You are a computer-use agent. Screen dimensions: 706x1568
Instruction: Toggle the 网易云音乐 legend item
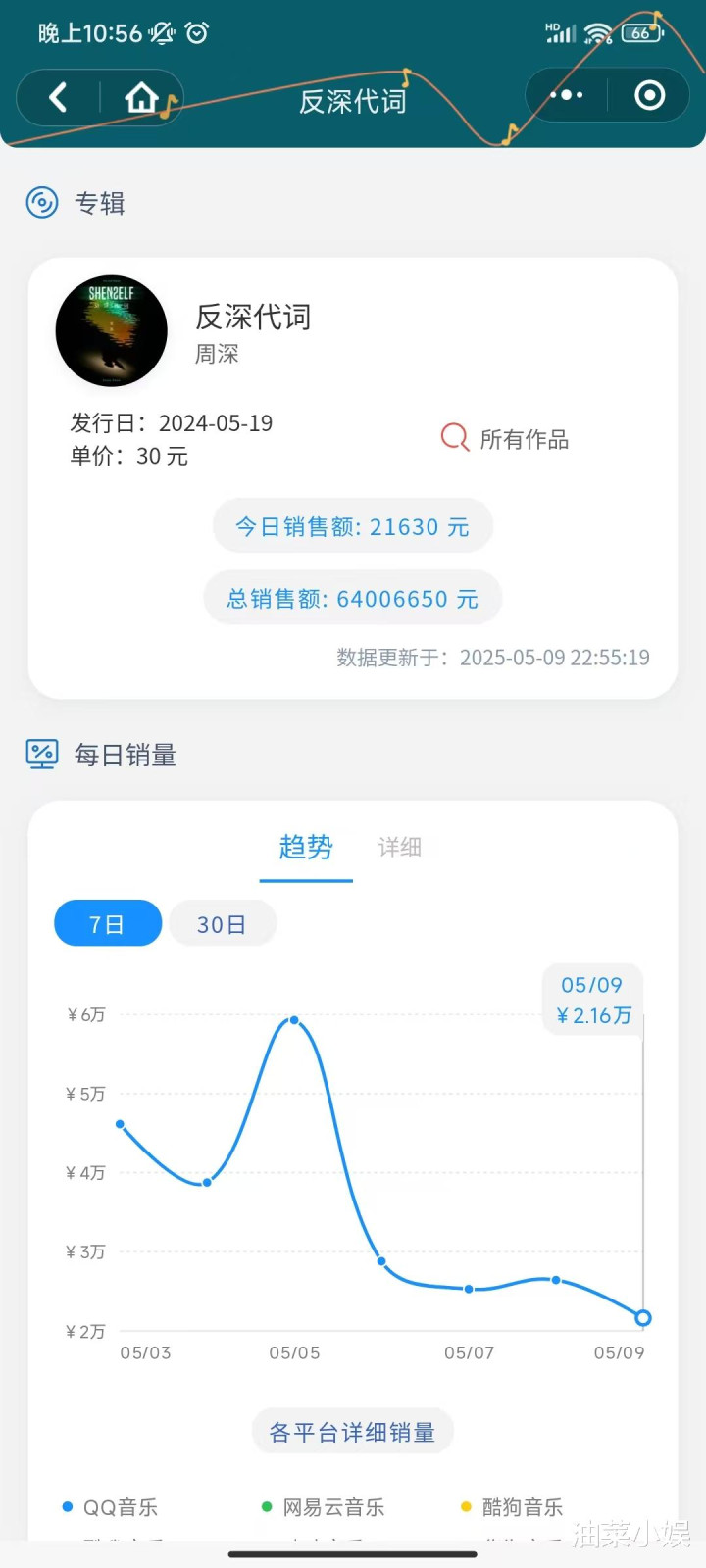(324, 1507)
